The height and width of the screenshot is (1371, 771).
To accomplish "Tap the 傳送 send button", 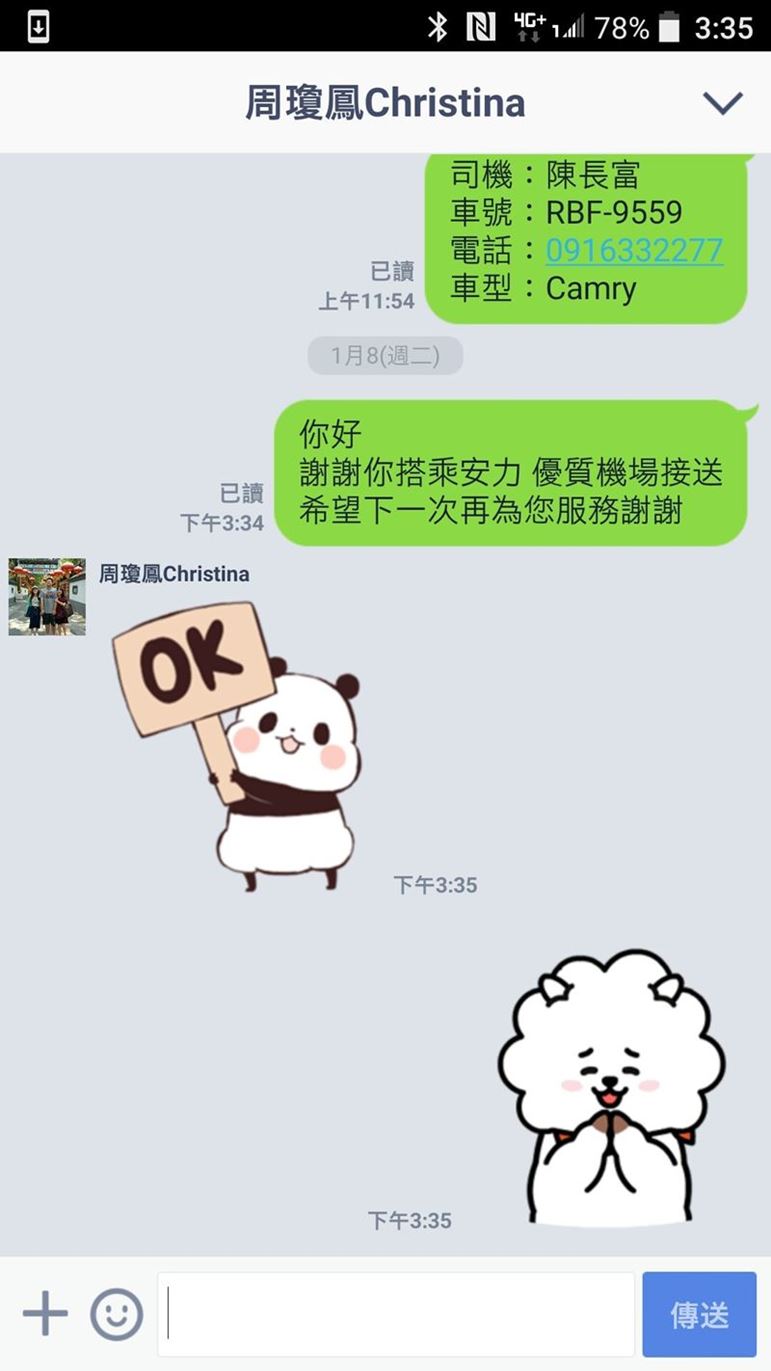I will pos(699,1314).
